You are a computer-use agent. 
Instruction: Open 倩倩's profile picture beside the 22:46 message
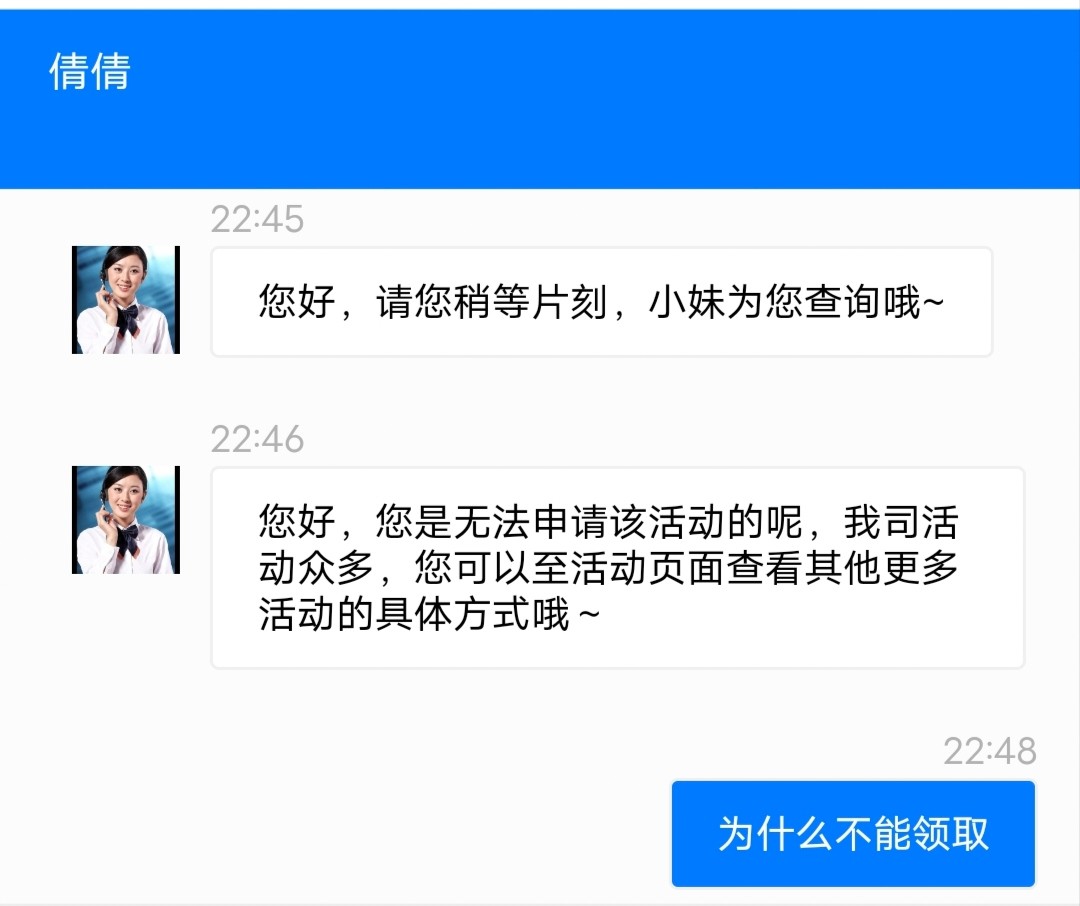point(126,520)
